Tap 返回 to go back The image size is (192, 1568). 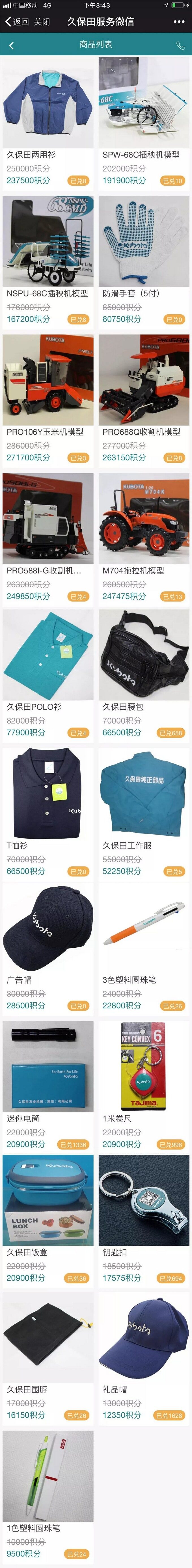[16, 21]
